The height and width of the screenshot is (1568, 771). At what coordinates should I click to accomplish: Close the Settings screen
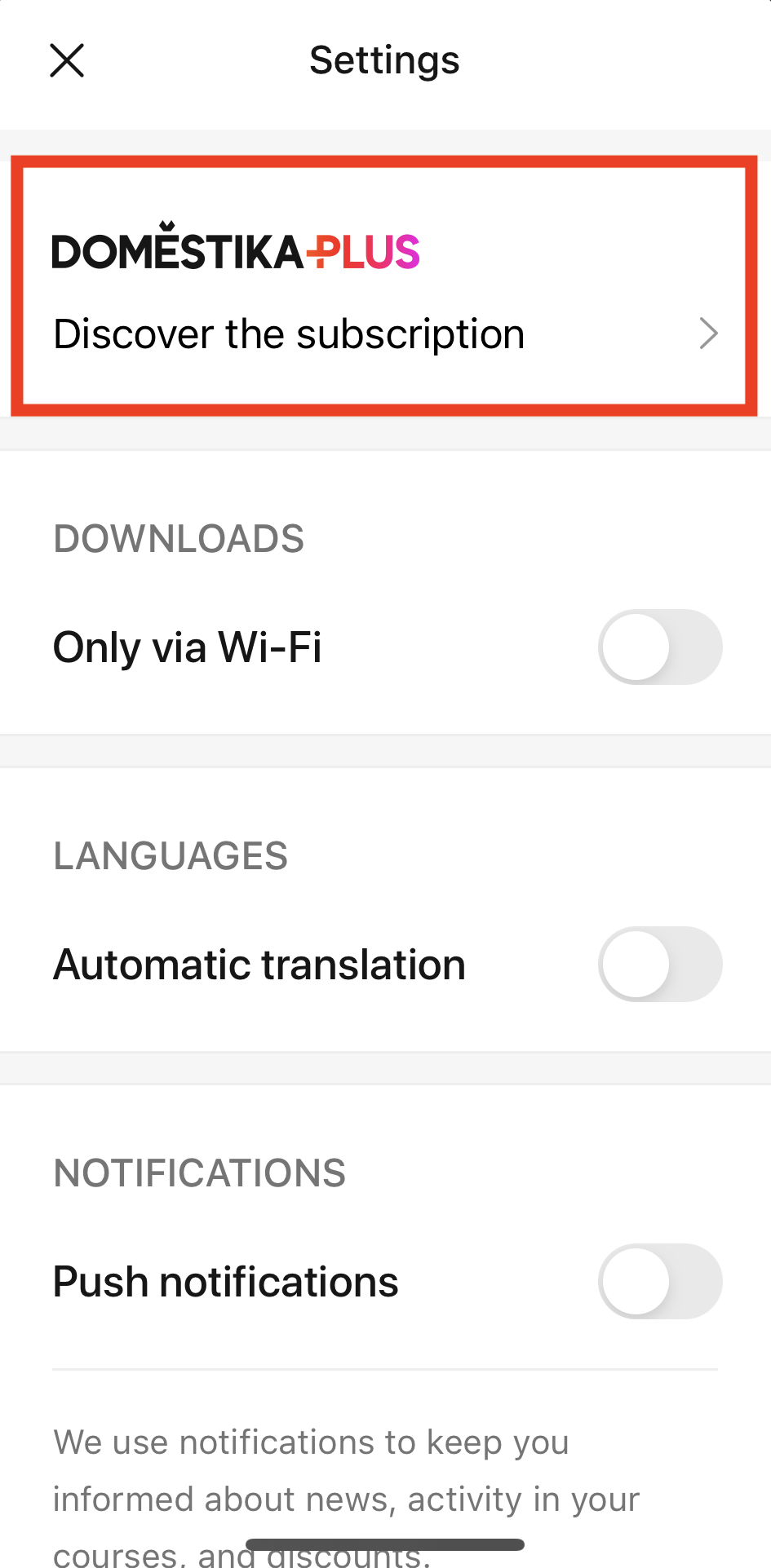67,60
